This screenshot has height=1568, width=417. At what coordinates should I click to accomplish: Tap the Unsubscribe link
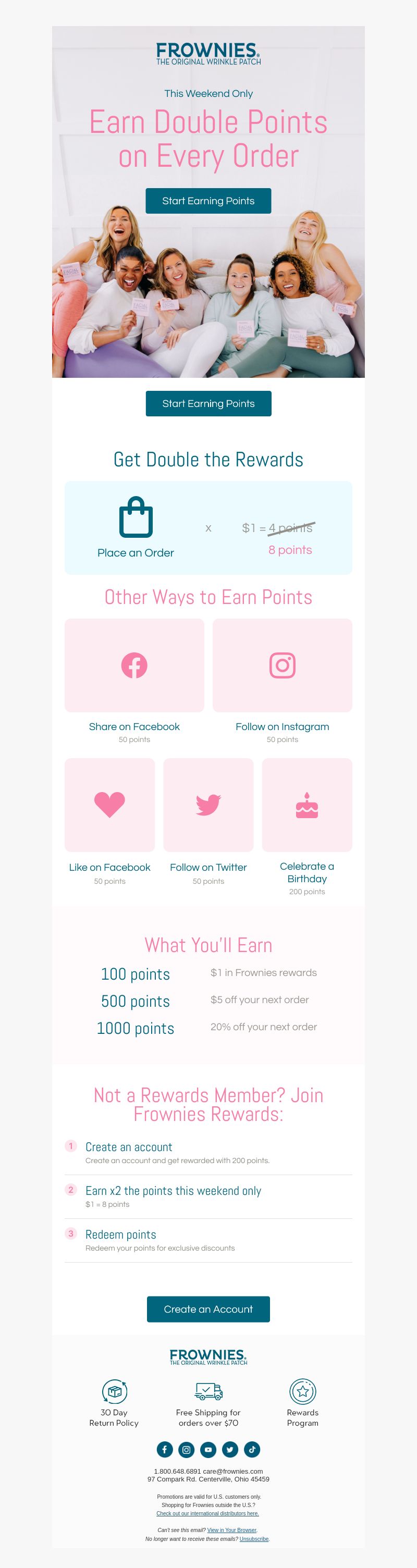click(x=254, y=1539)
